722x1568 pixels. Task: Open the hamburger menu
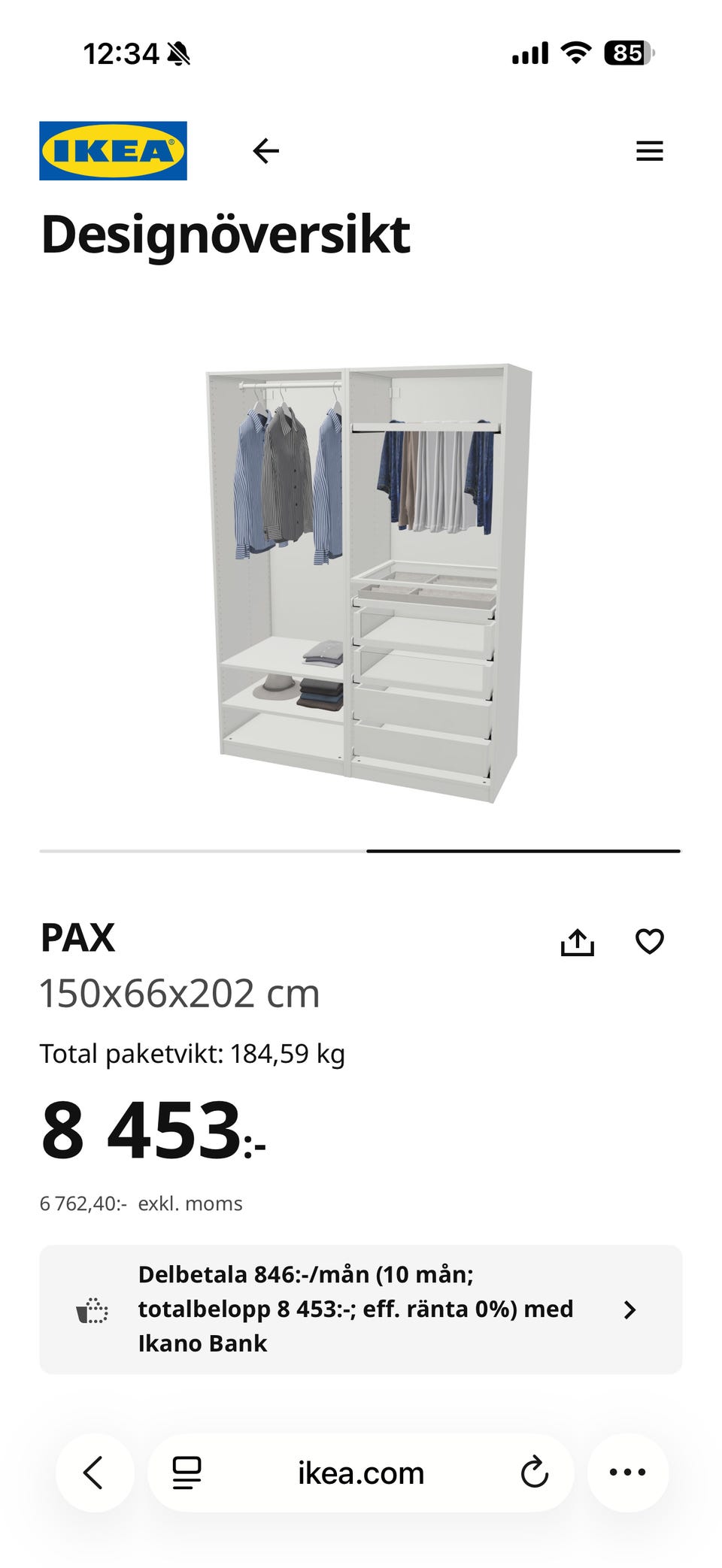coord(649,151)
